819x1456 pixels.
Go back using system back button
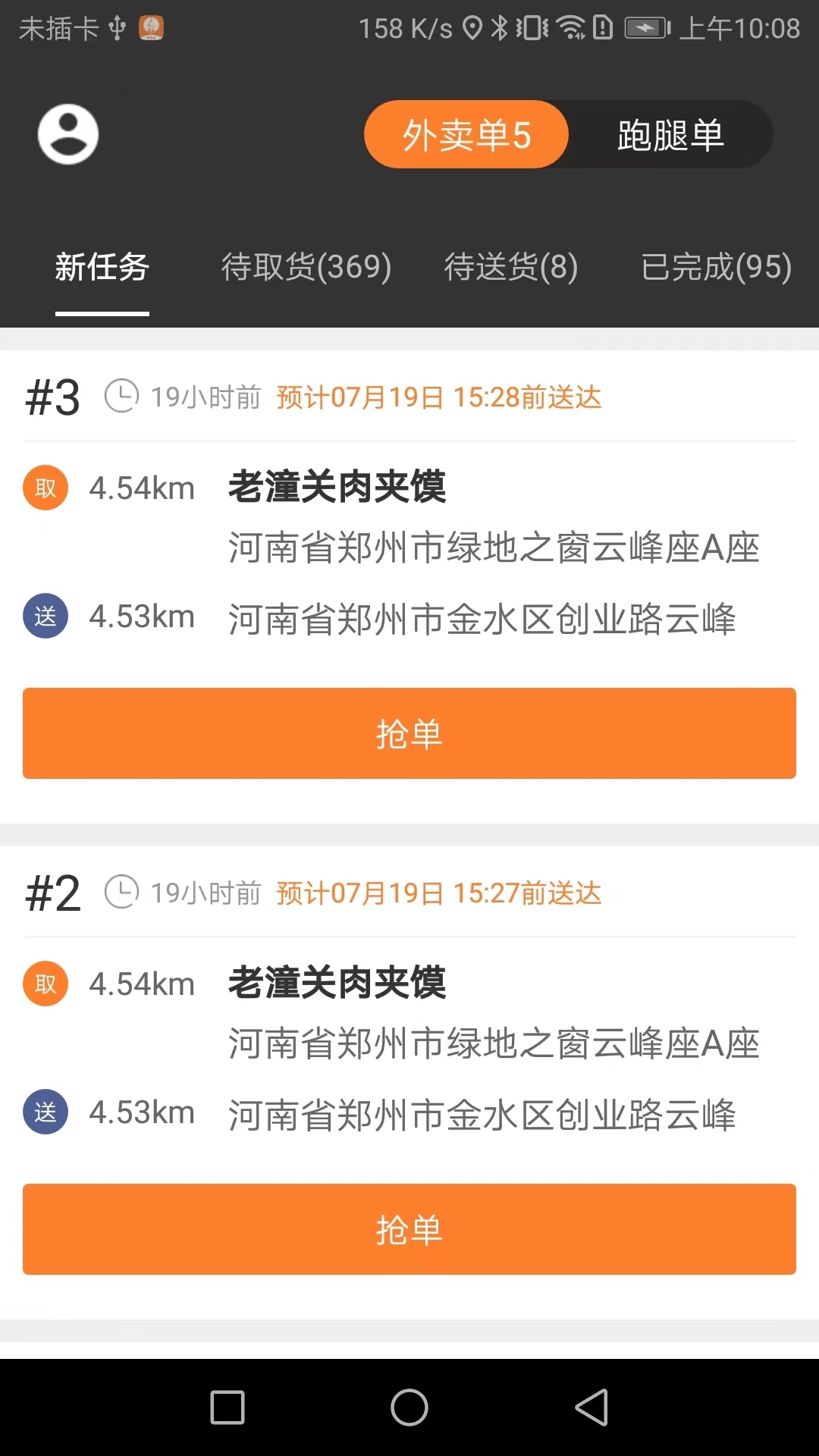click(591, 1408)
